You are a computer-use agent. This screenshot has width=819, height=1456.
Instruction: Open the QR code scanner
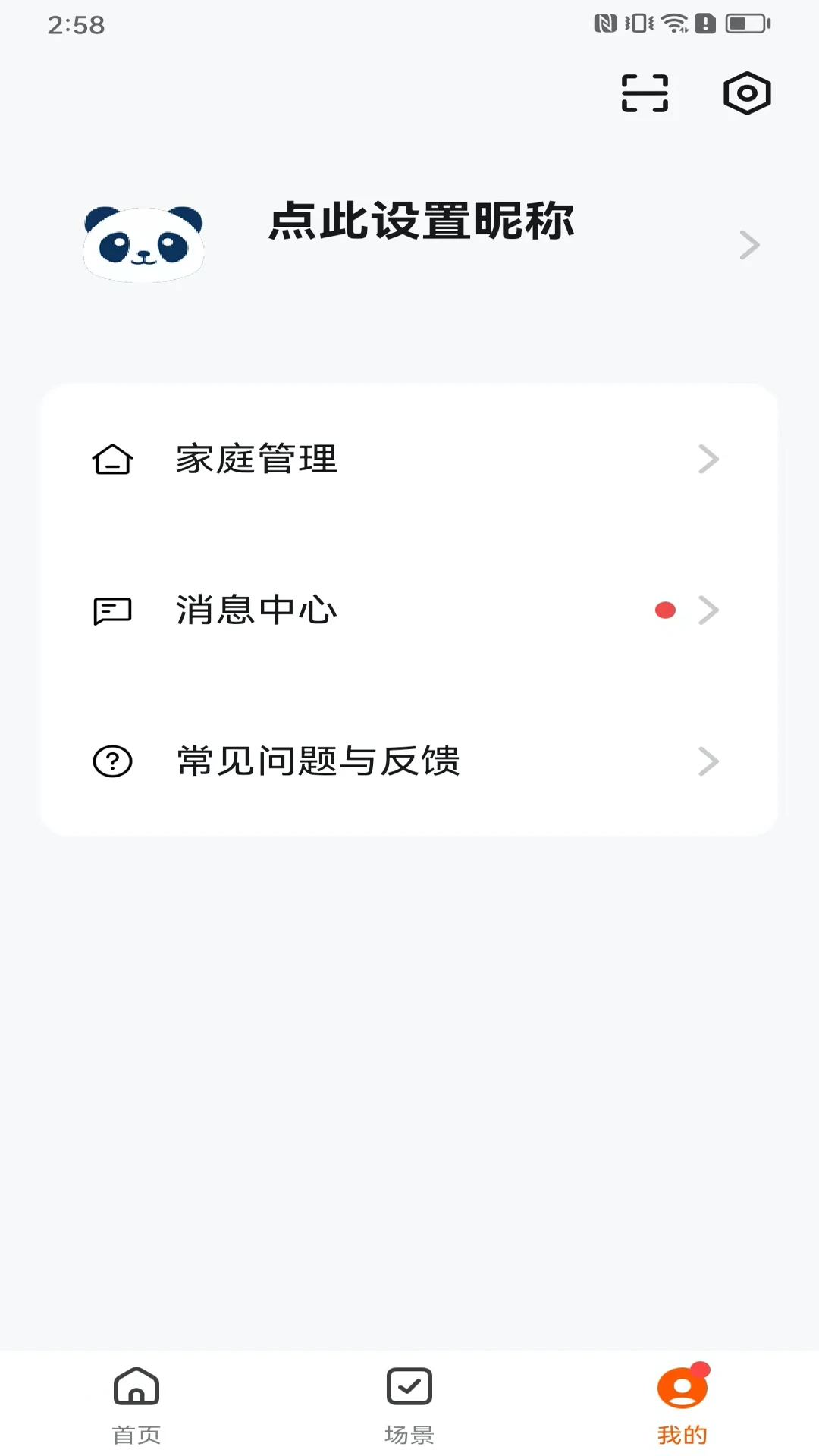pyautogui.click(x=644, y=93)
